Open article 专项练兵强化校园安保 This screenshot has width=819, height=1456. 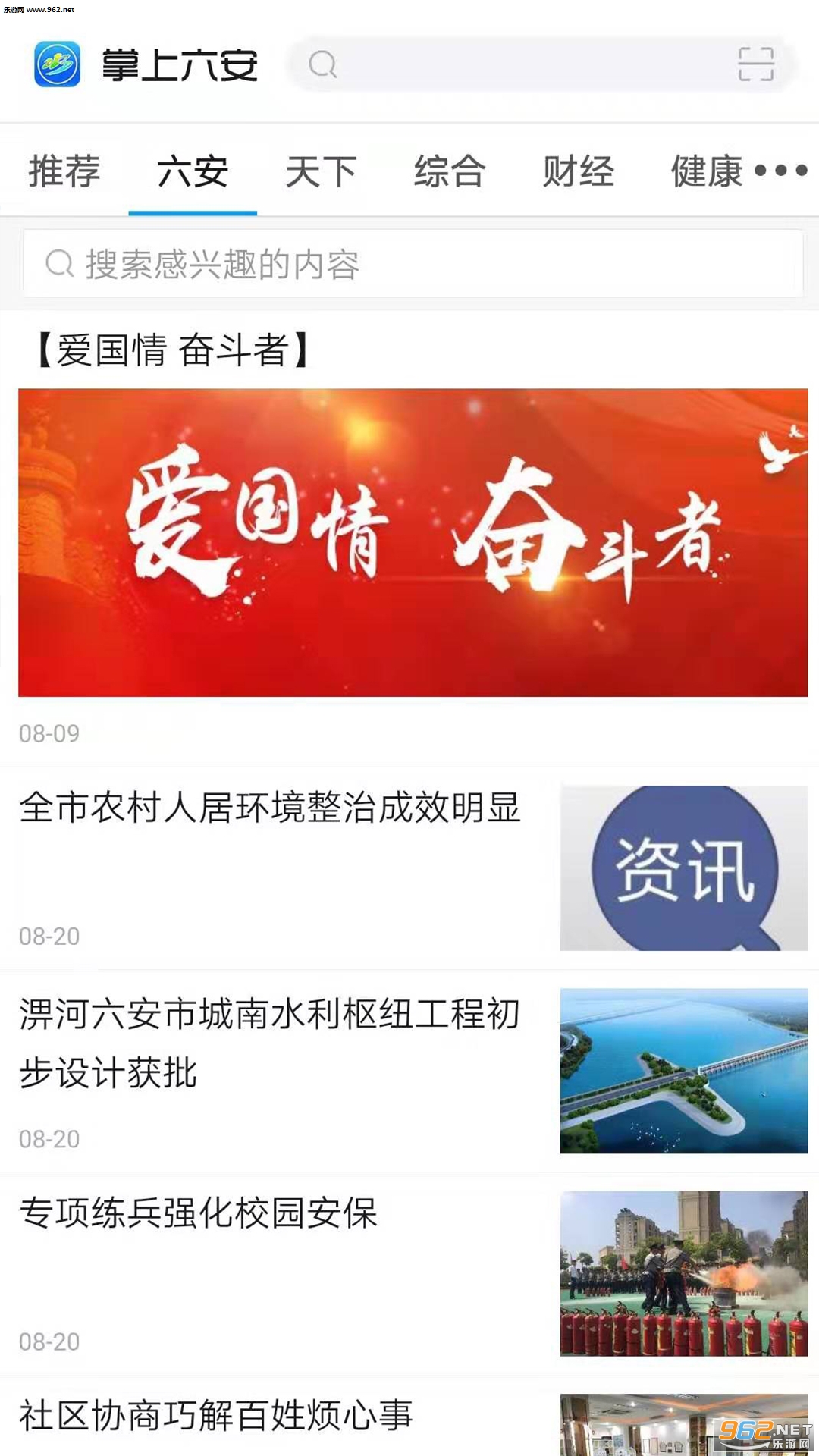click(x=409, y=1274)
